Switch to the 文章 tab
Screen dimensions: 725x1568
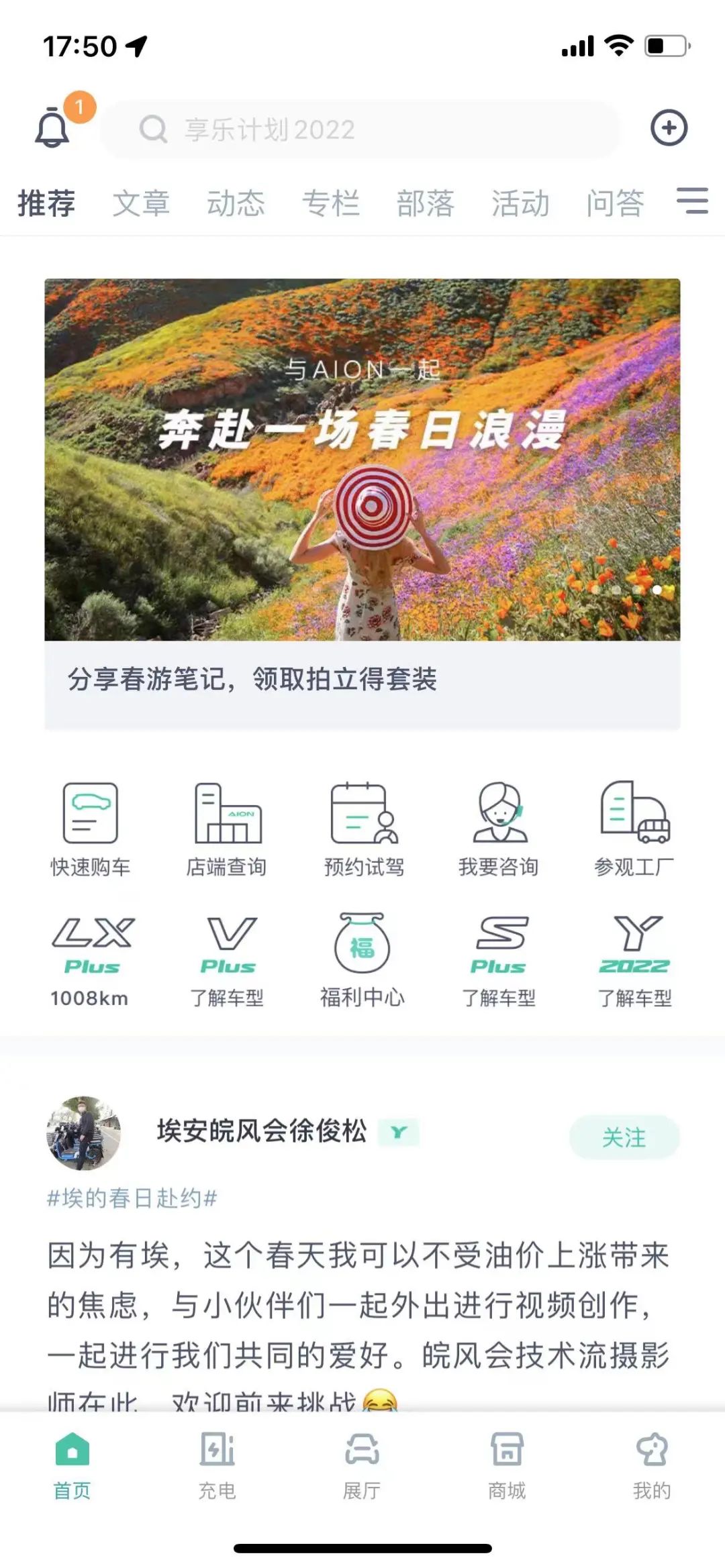pos(141,203)
